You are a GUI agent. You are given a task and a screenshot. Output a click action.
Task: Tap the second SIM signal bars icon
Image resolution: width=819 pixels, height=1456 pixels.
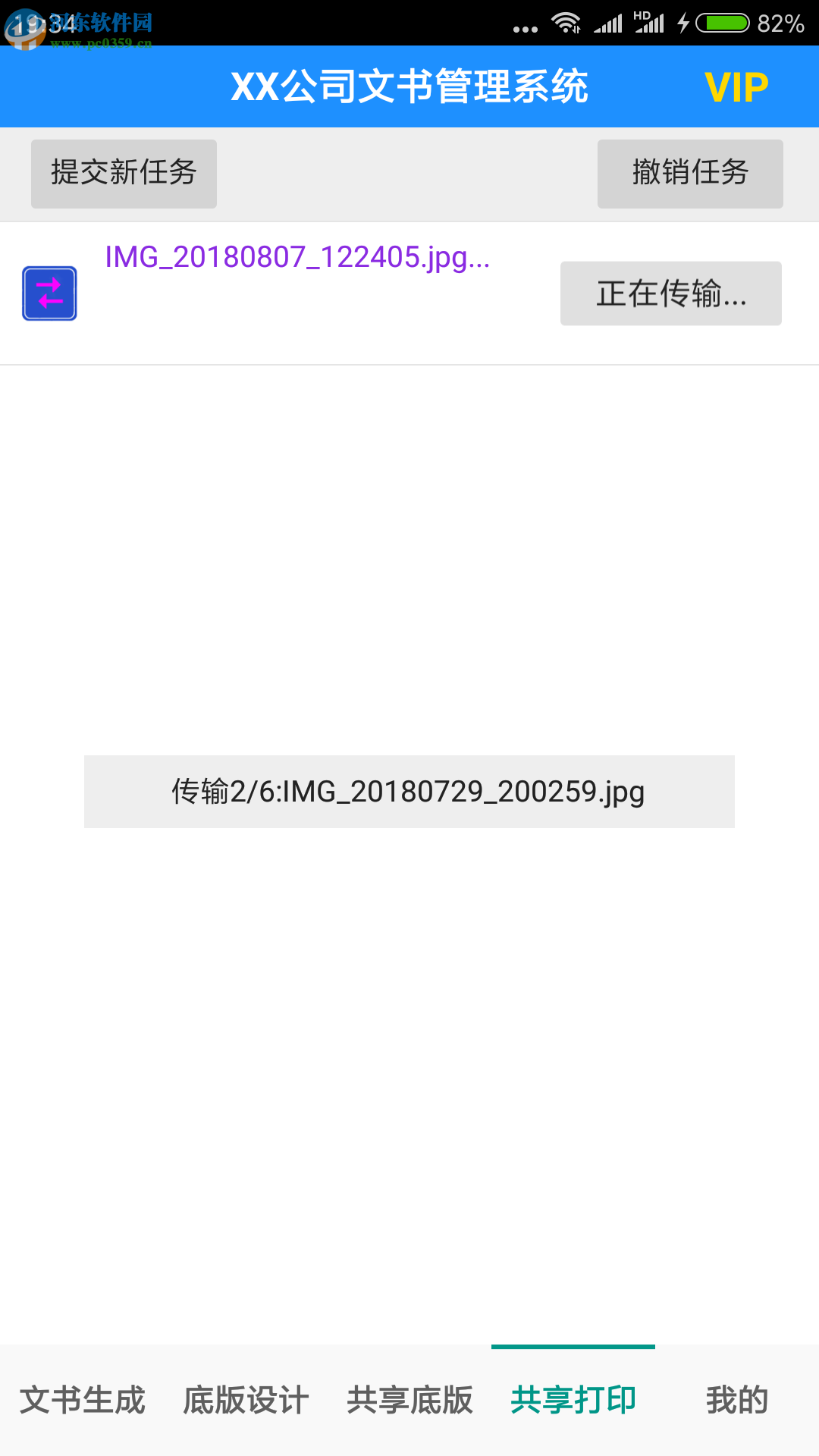coord(652,25)
